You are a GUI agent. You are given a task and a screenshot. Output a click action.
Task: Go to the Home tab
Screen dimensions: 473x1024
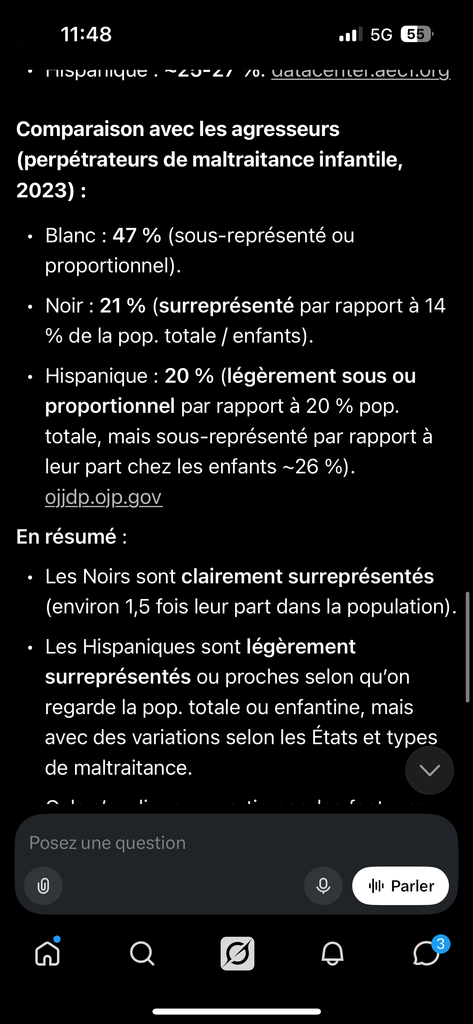[47, 954]
